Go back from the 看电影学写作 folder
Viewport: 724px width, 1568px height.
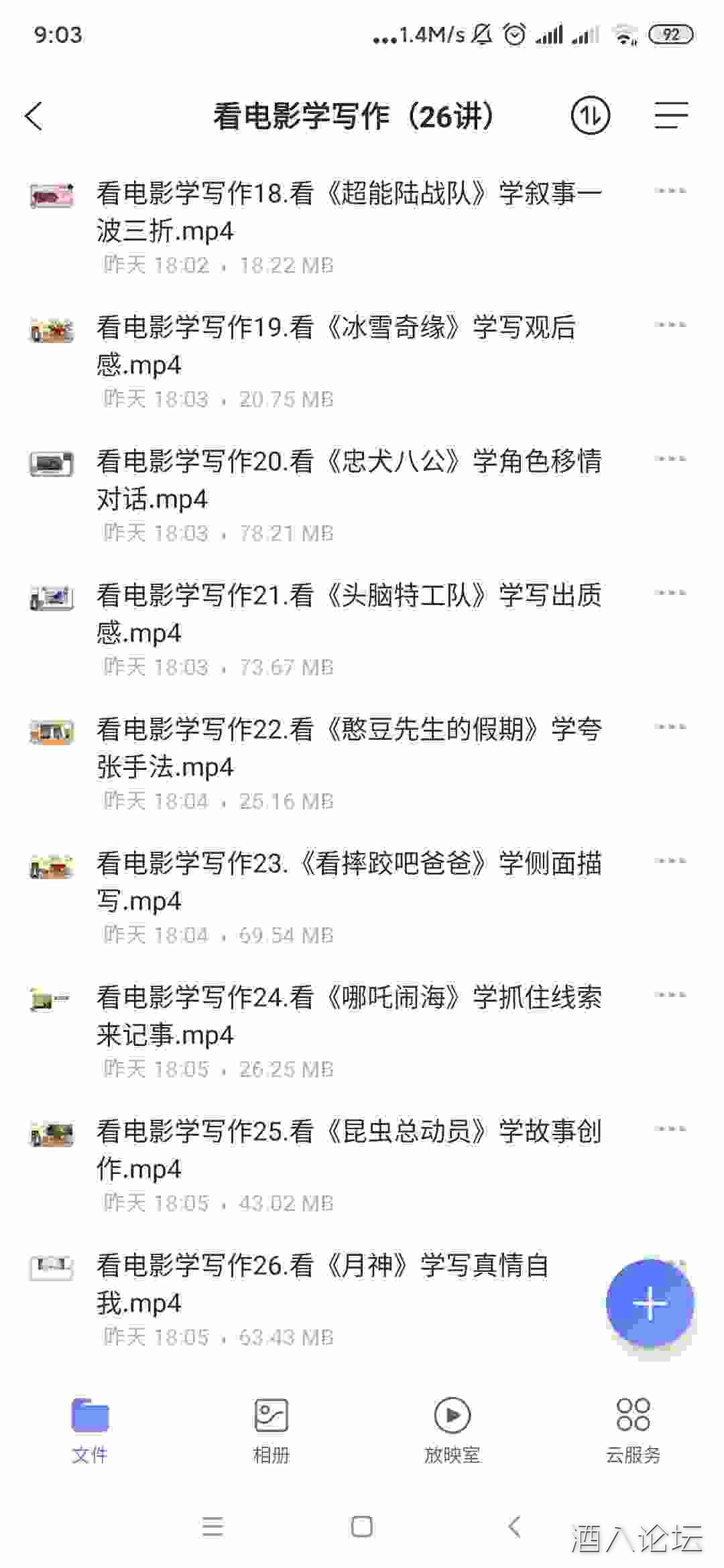tap(34, 116)
